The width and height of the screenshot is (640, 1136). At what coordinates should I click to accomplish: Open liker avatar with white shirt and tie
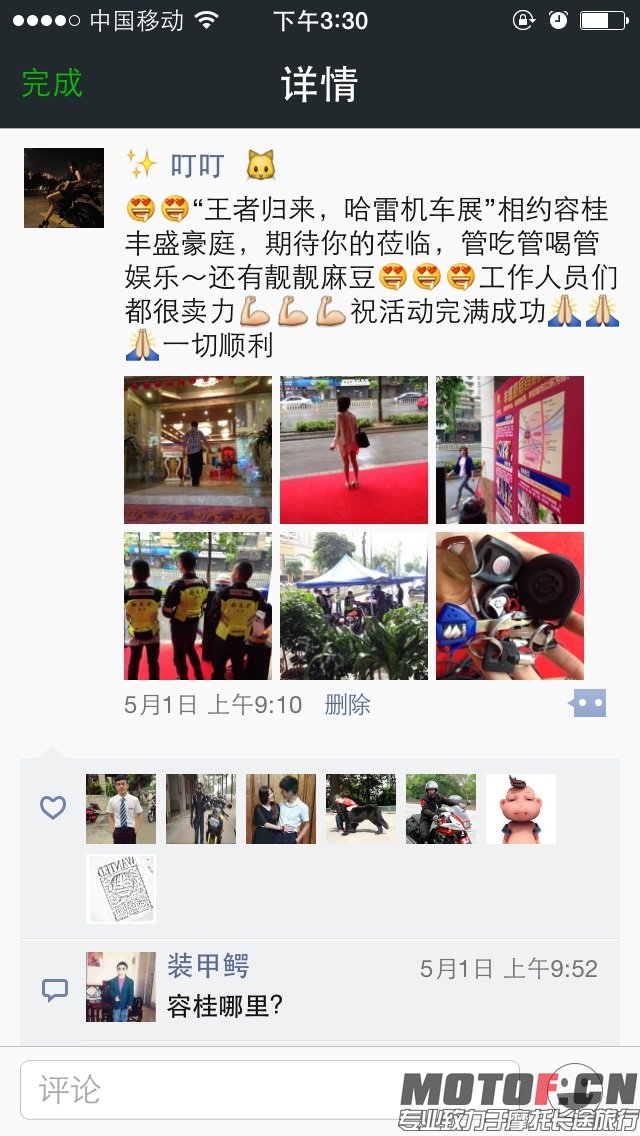[121, 809]
